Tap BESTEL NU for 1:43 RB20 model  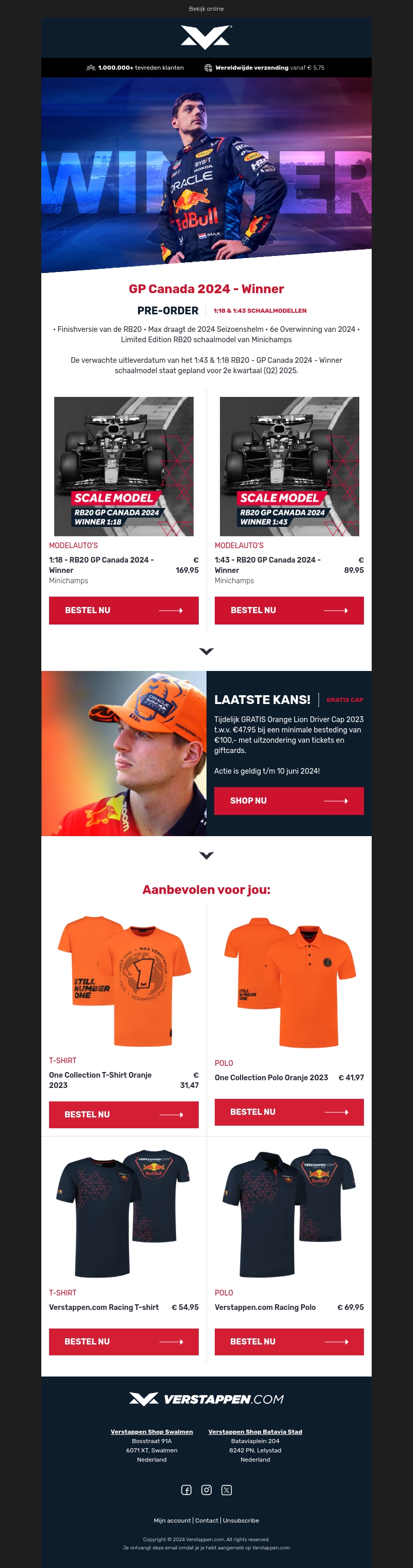coord(289,610)
